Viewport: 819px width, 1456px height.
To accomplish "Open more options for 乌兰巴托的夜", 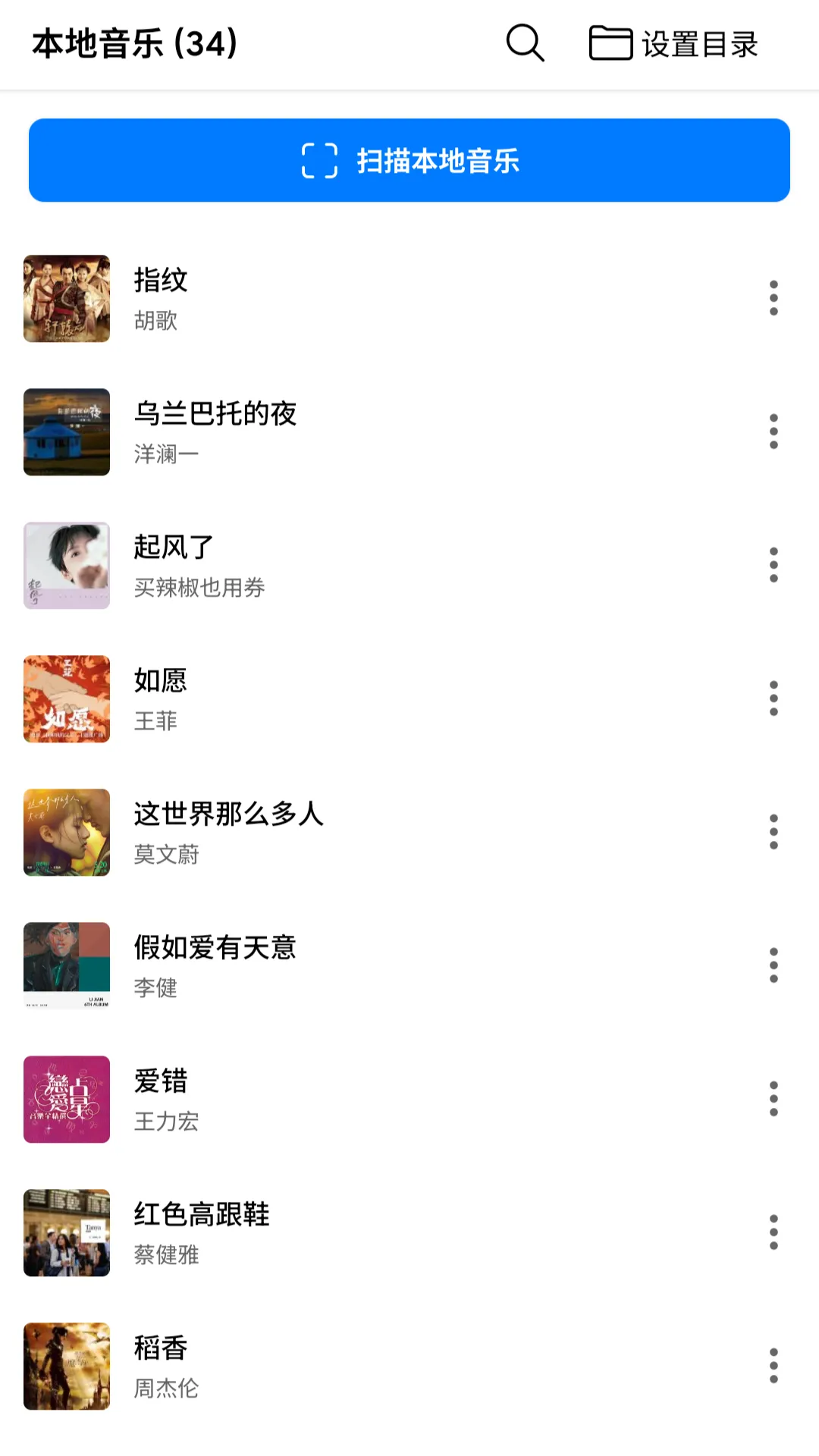I will [x=773, y=431].
